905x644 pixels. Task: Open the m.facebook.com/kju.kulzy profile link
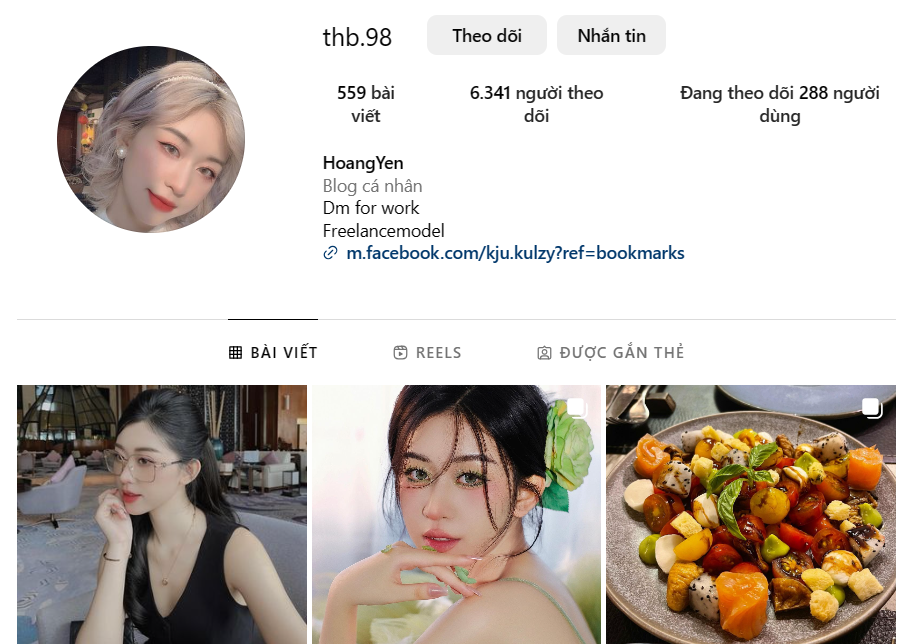click(514, 253)
